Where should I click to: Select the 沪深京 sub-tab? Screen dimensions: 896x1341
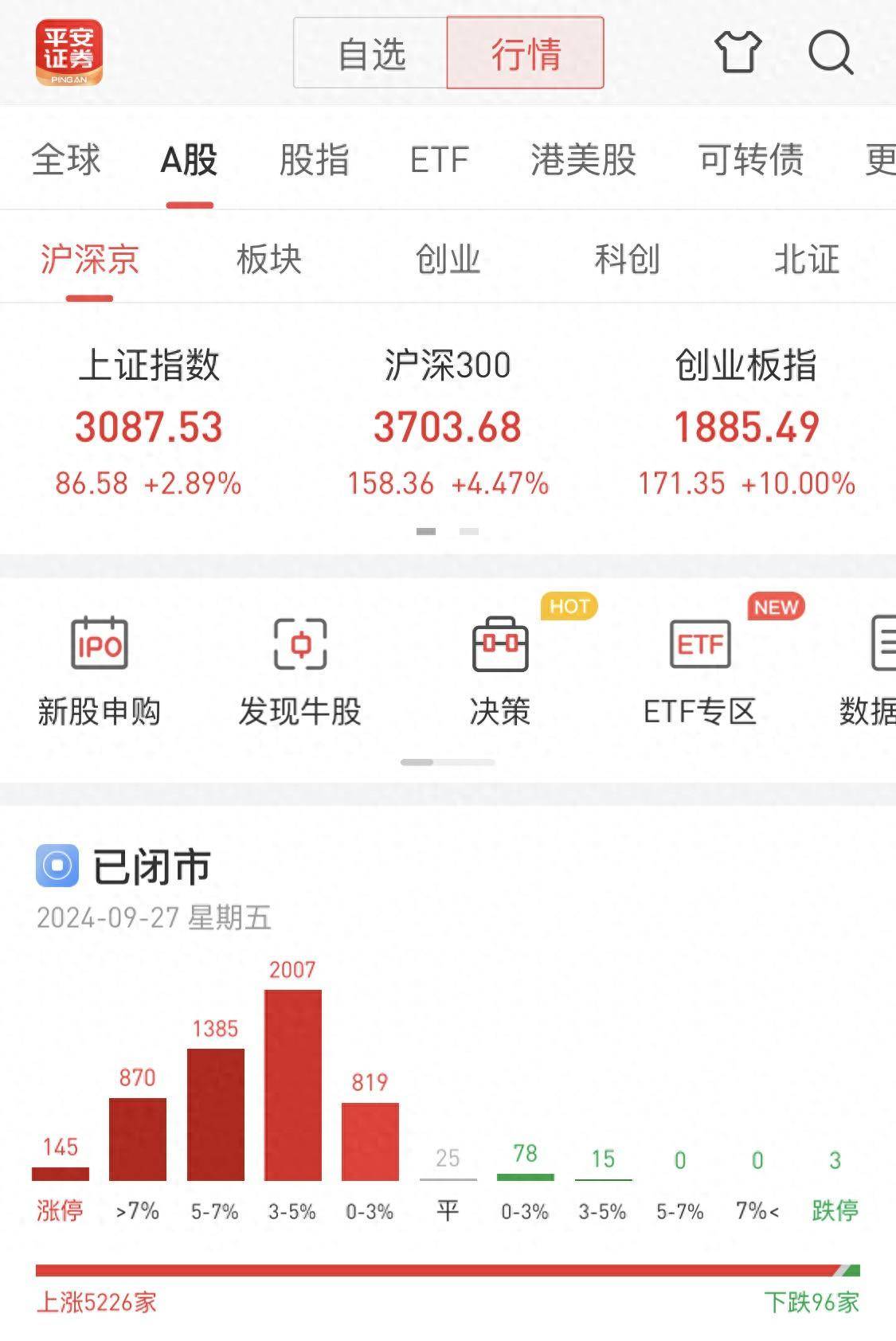pyautogui.click(x=89, y=260)
